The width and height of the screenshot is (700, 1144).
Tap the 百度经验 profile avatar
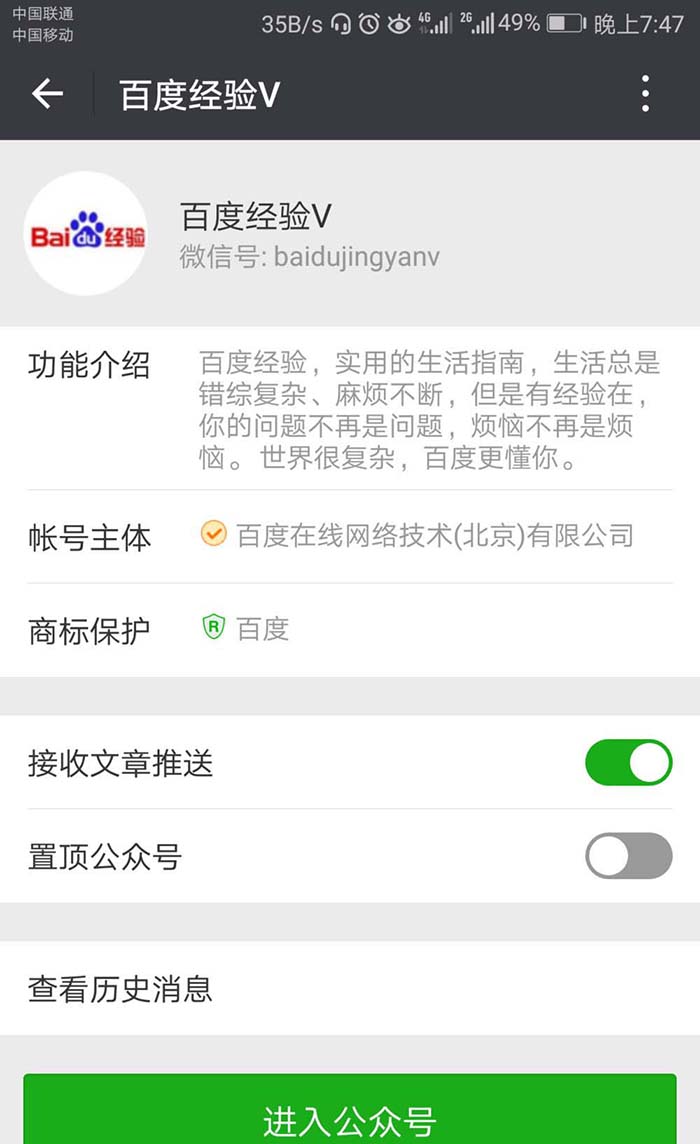pyautogui.click(x=86, y=234)
